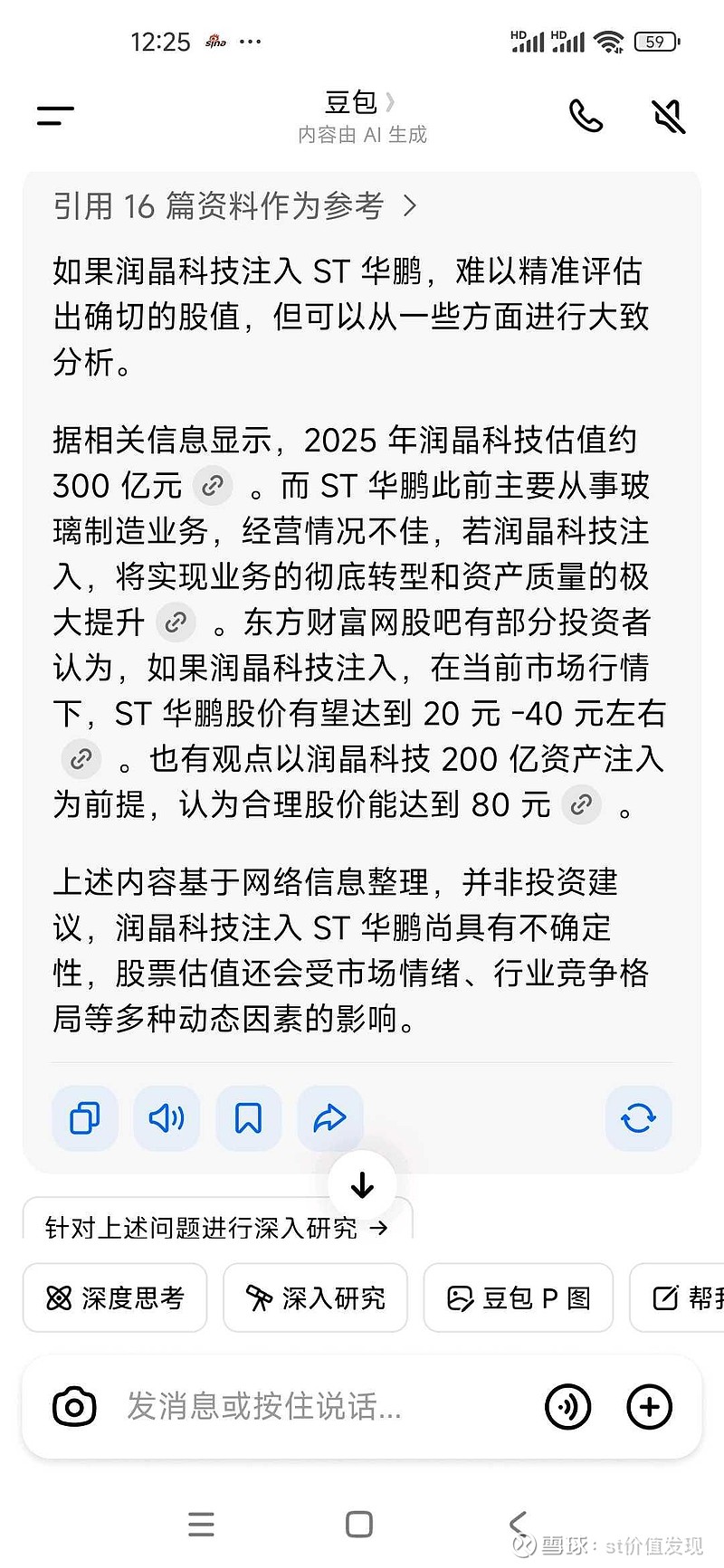The height and width of the screenshot is (1568, 724).
Task: Copy the answer text
Action: click(85, 1118)
